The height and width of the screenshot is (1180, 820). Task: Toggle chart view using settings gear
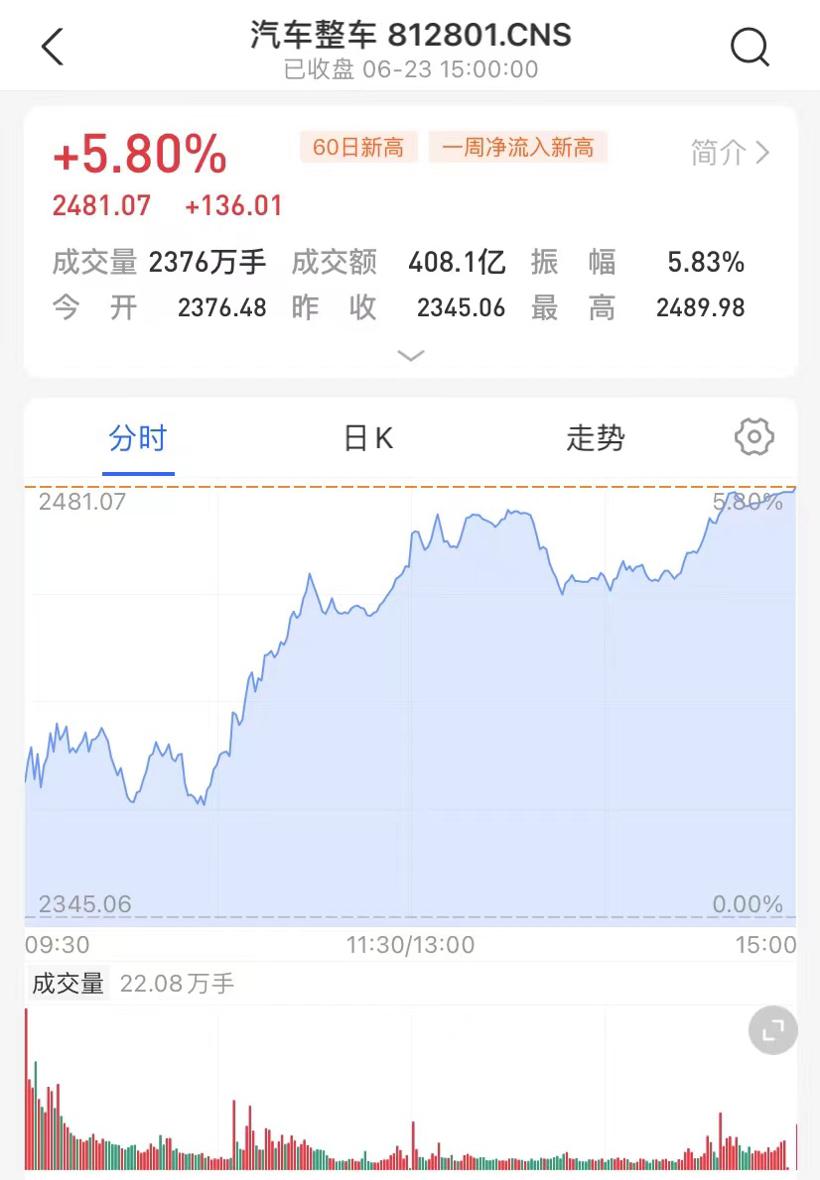point(754,437)
